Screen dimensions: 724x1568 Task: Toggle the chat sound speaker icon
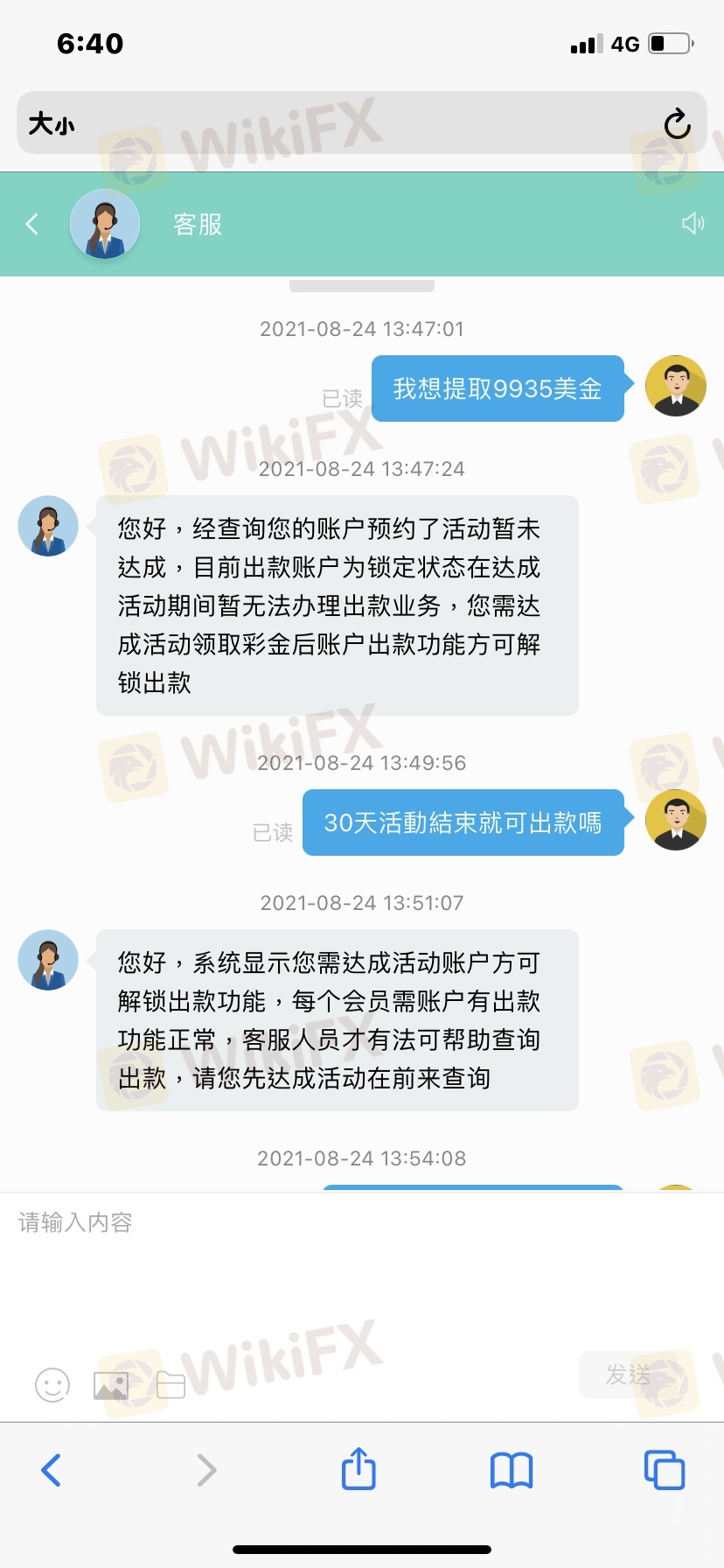[x=693, y=223]
